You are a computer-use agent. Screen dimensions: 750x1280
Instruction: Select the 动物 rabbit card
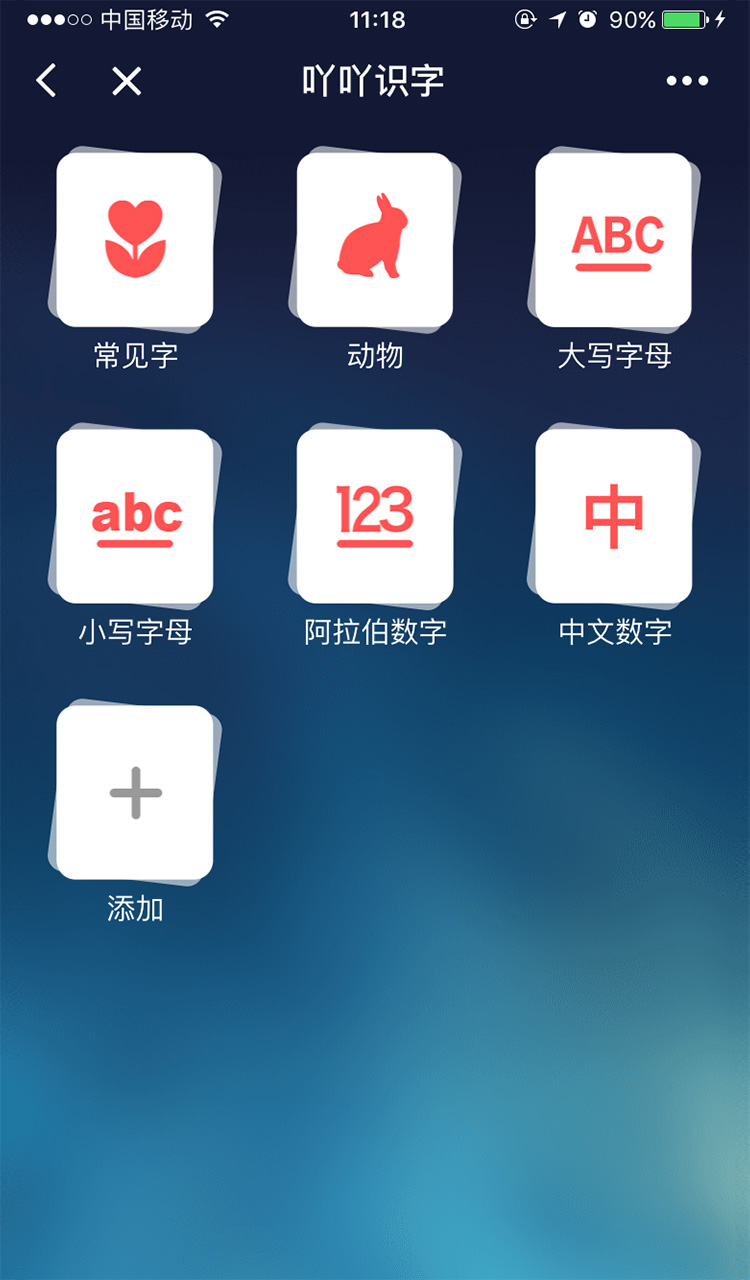pos(375,241)
